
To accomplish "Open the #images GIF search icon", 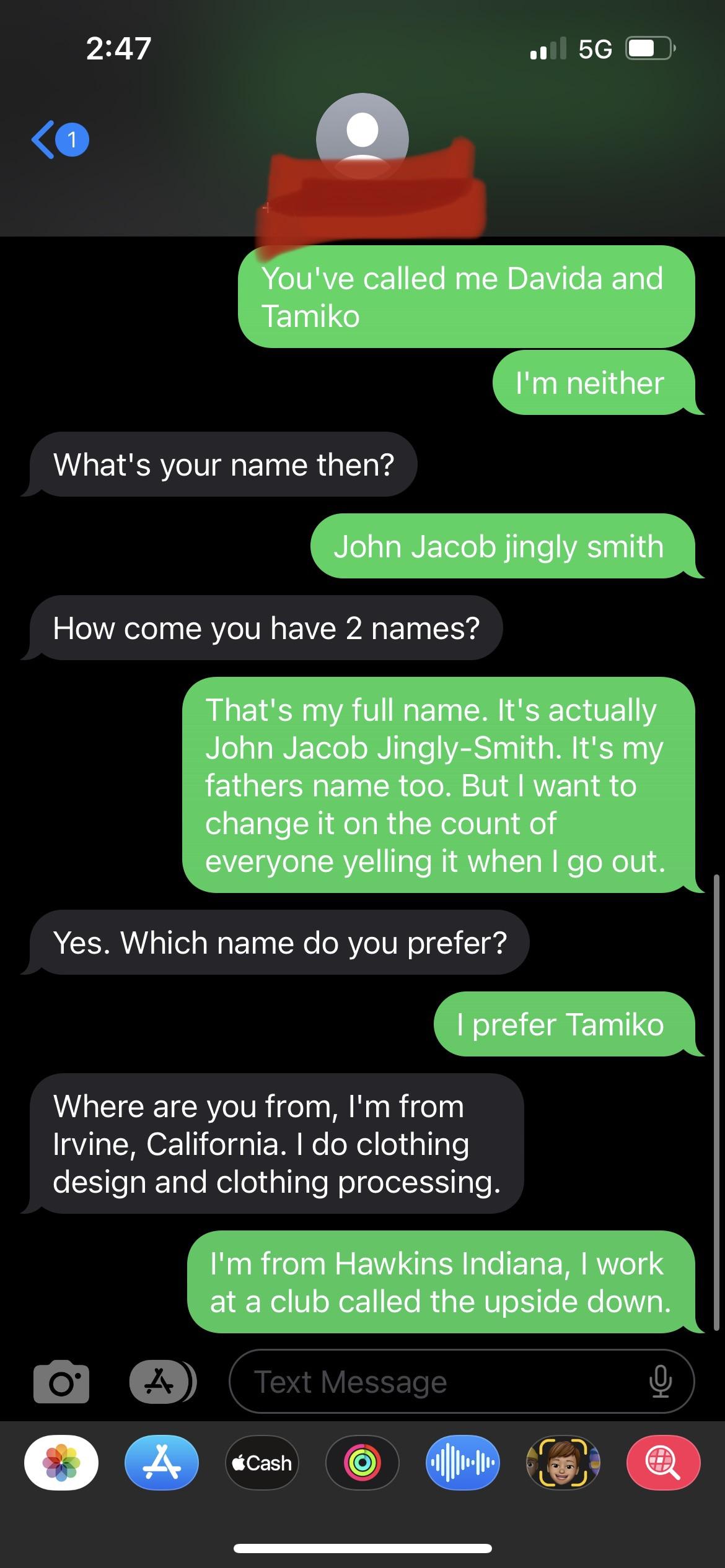I will point(662,1462).
